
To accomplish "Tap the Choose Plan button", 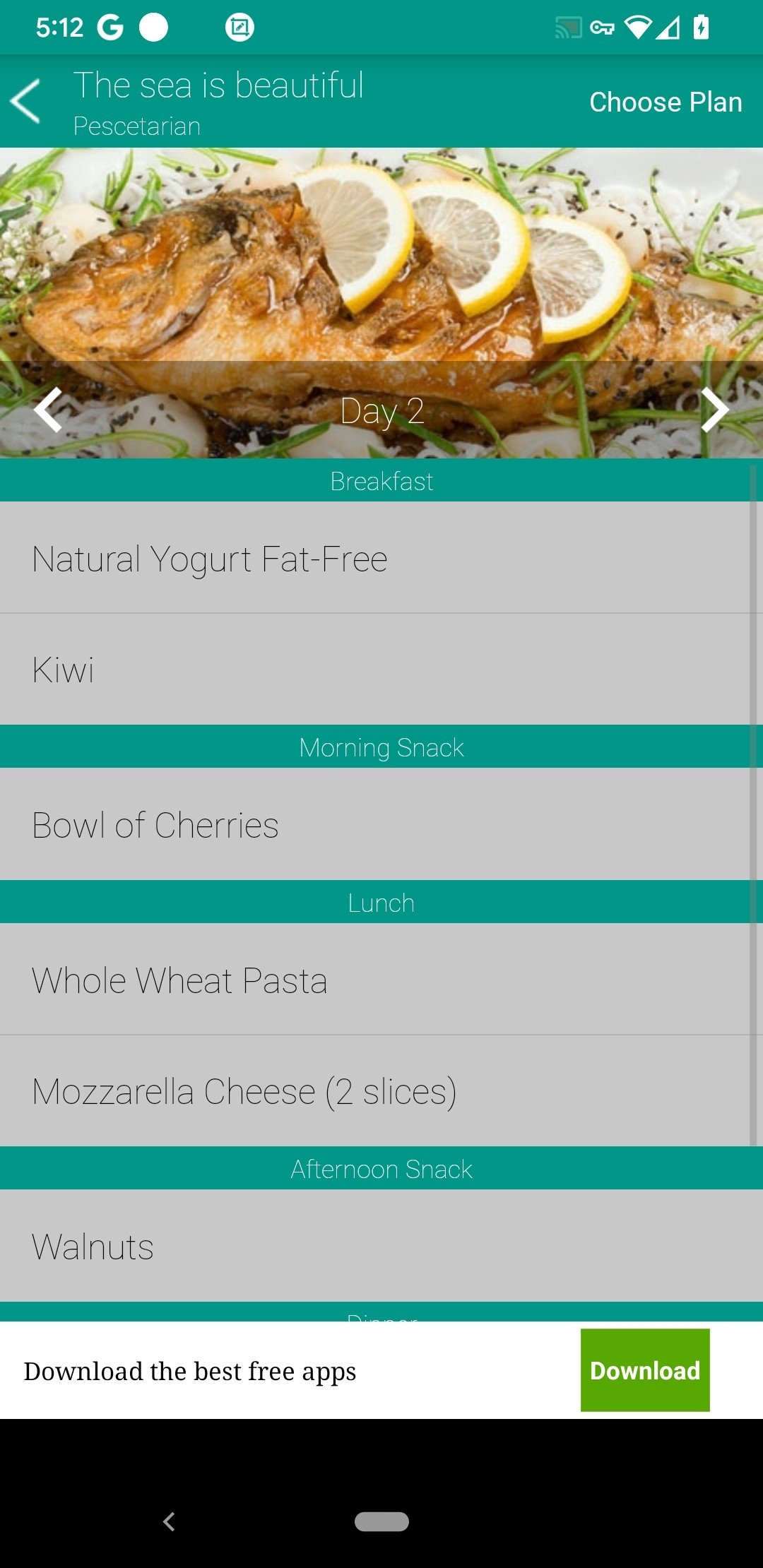I will (x=666, y=102).
